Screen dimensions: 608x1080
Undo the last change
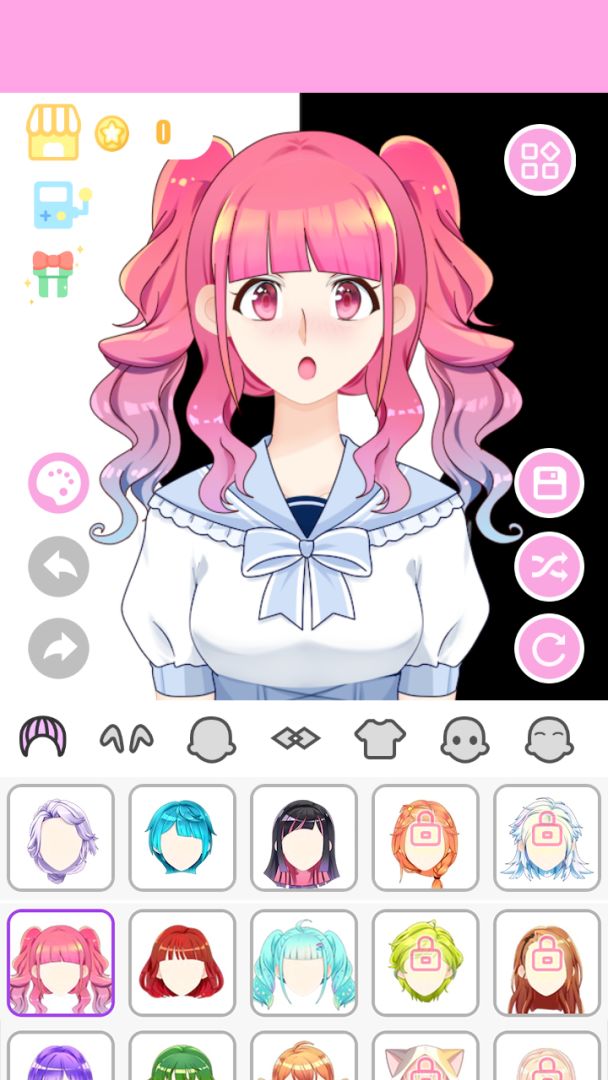click(x=58, y=567)
